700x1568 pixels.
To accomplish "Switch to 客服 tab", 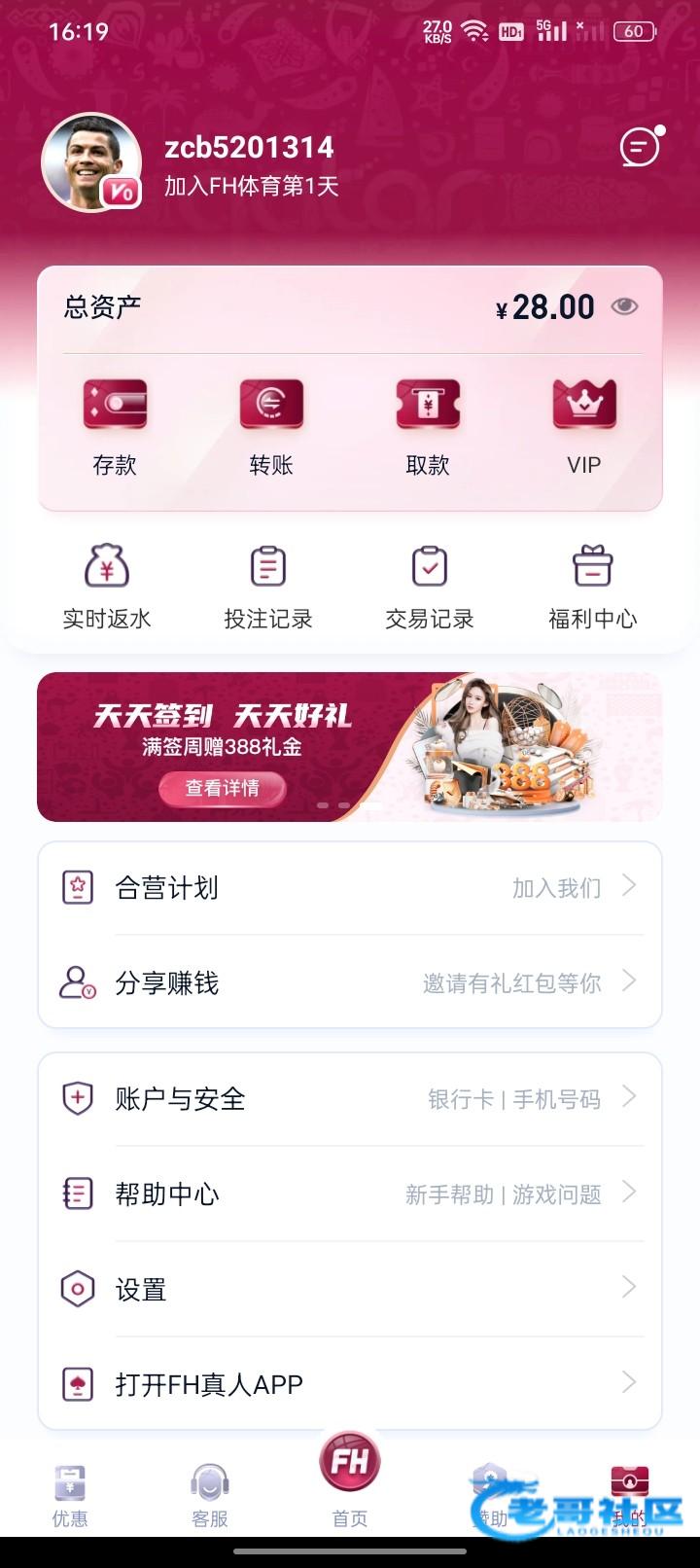I will [210, 1496].
